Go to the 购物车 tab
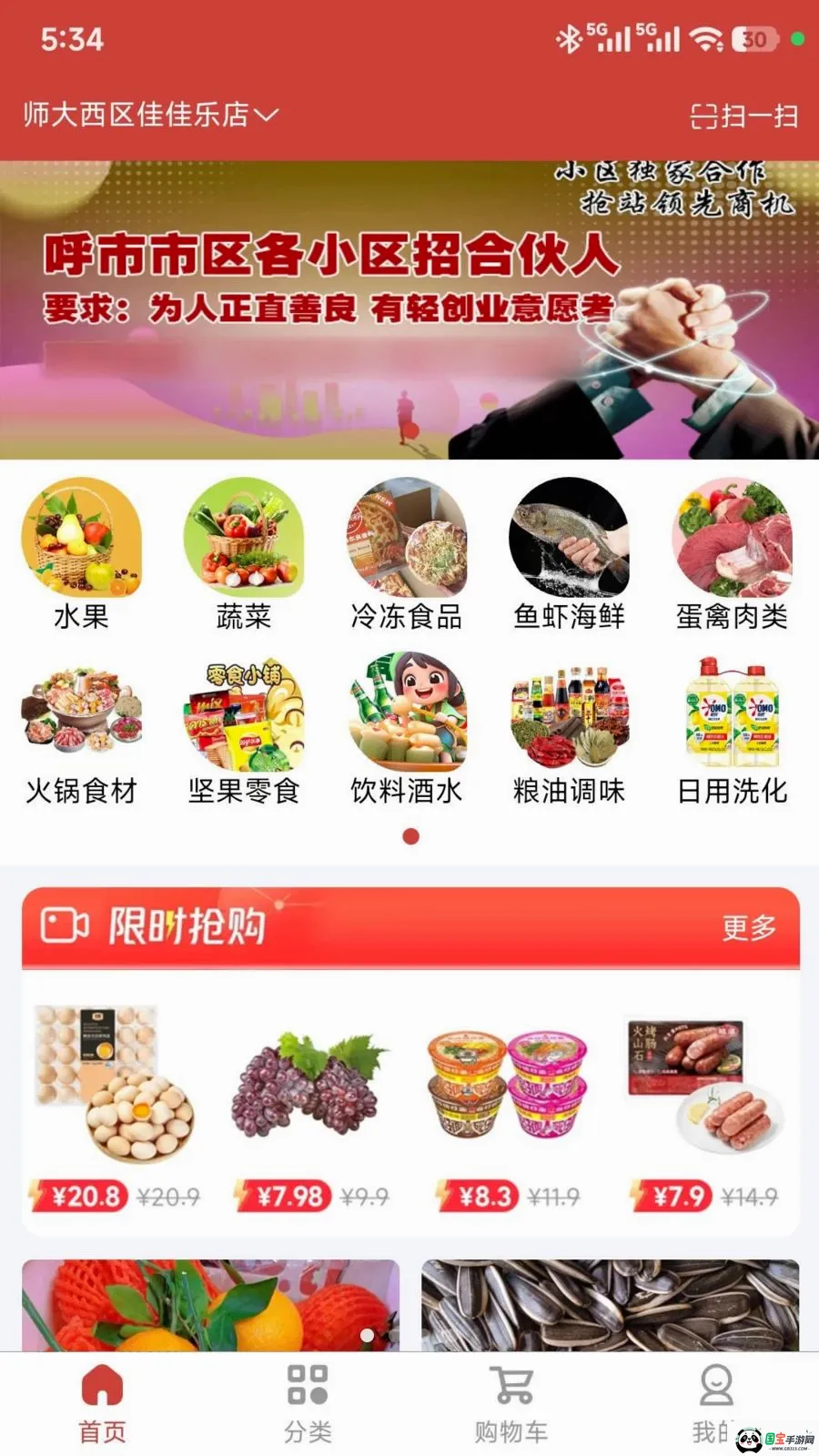Viewport: 819px width, 1456px height. pyautogui.click(x=511, y=1404)
